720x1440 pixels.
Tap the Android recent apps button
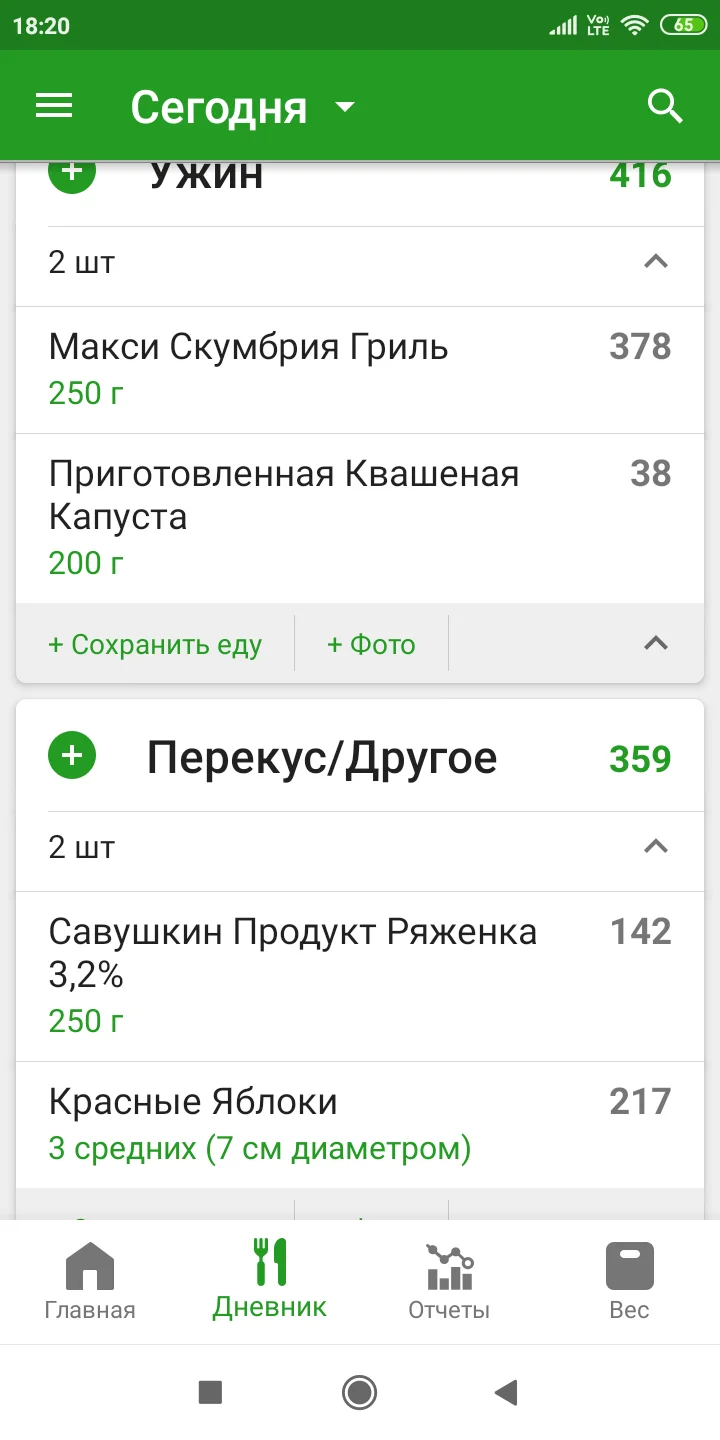(x=210, y=1391)
